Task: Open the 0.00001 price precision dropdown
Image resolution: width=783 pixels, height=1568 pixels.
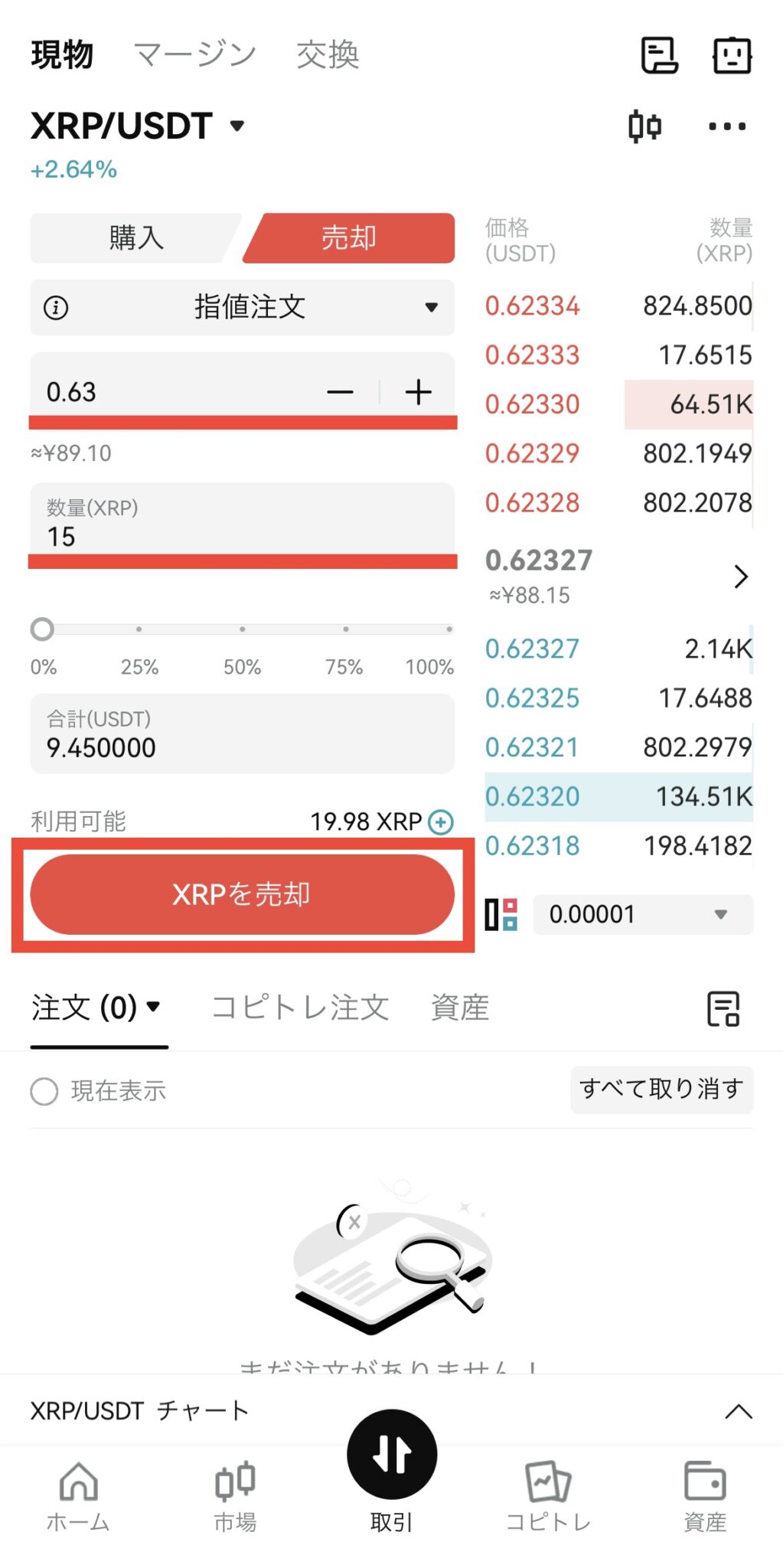Action: (641, 914)
